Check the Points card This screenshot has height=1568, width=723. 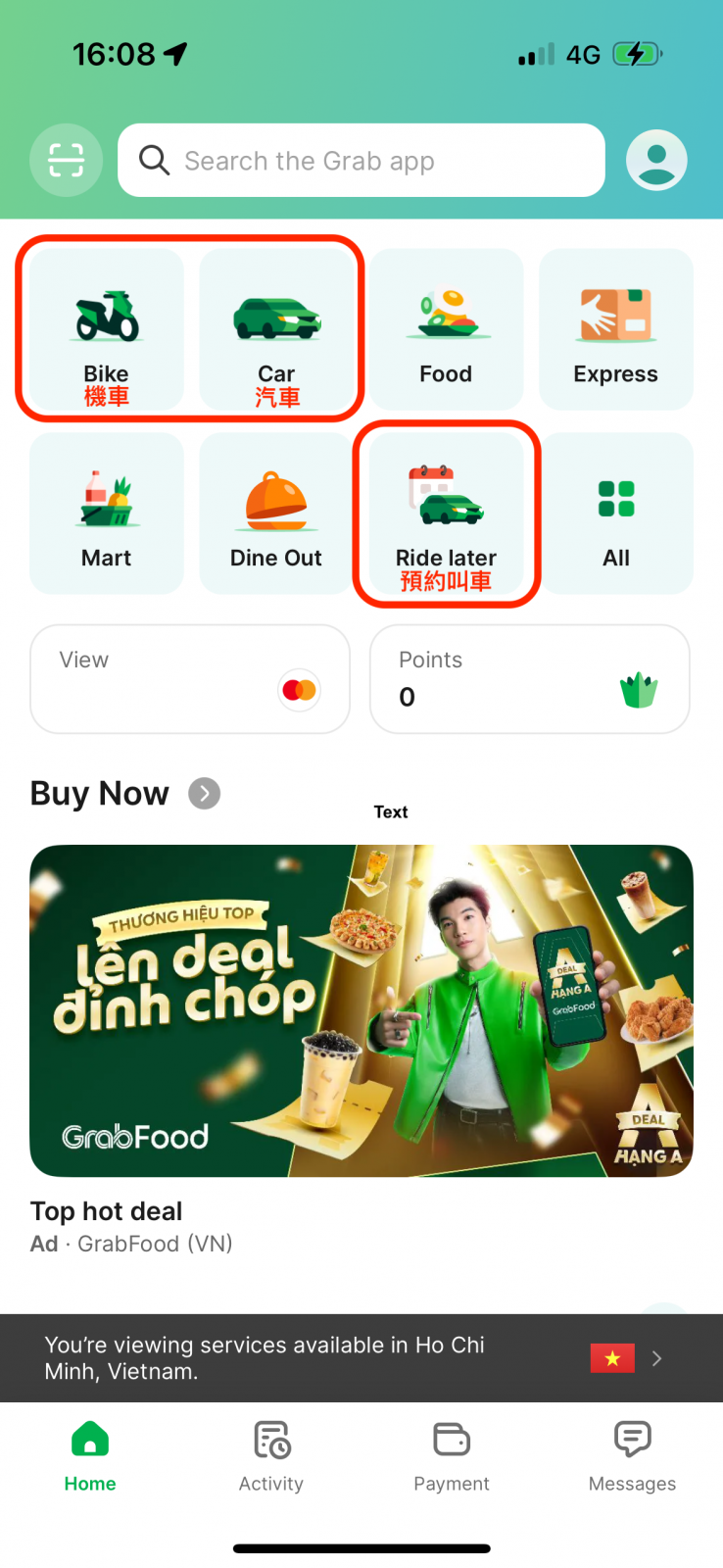tap(529, 679)
